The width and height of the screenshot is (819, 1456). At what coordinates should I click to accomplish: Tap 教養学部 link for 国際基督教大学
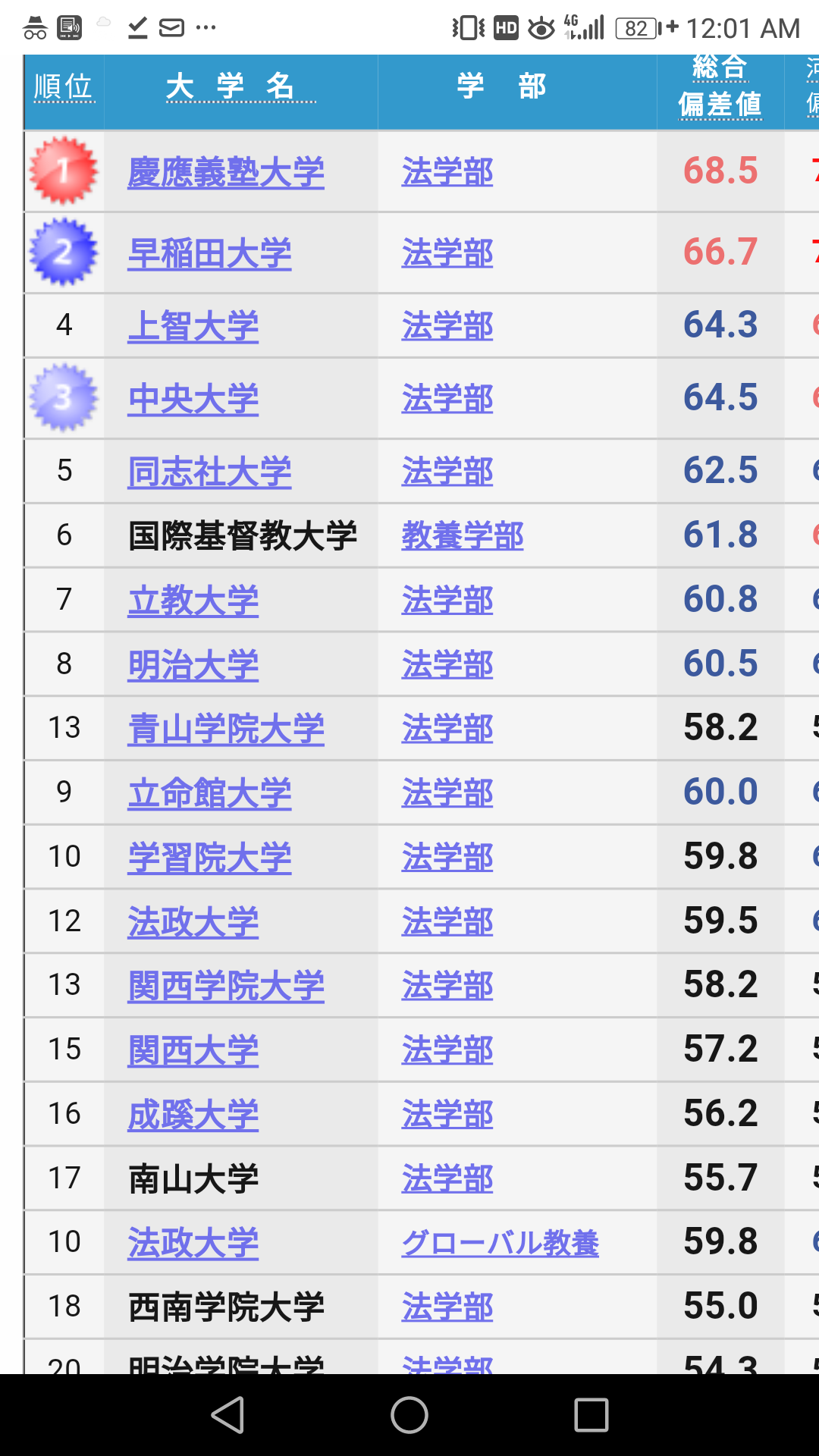pos(462,535)
